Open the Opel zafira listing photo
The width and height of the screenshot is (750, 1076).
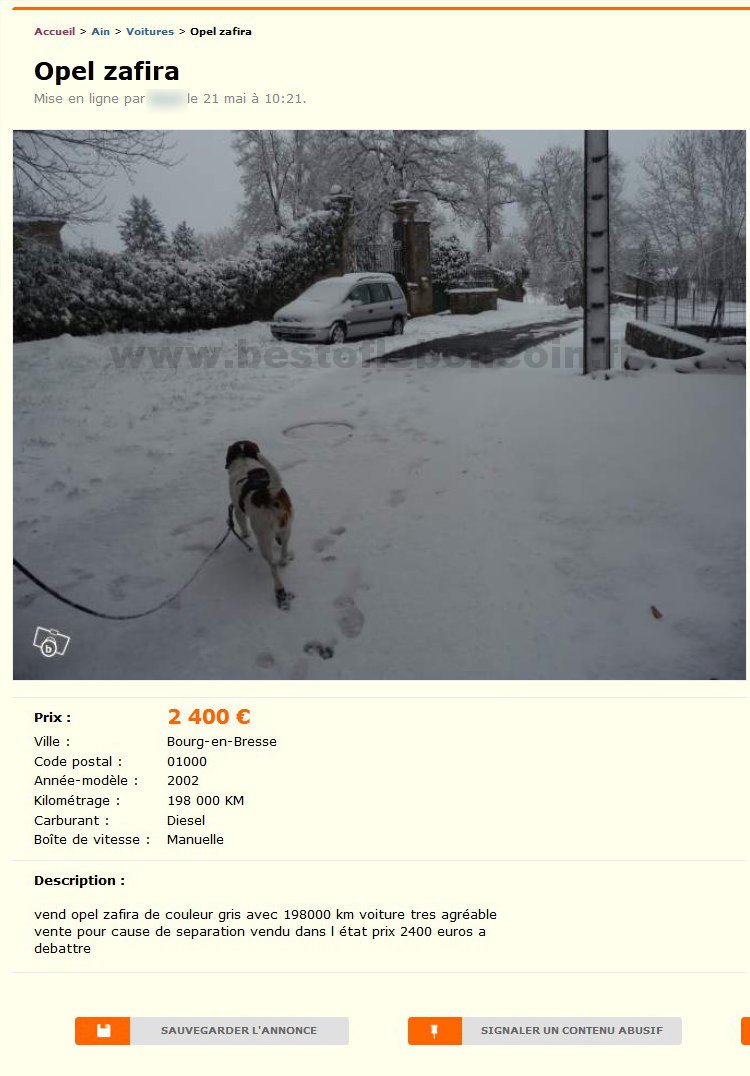point(379,405)
